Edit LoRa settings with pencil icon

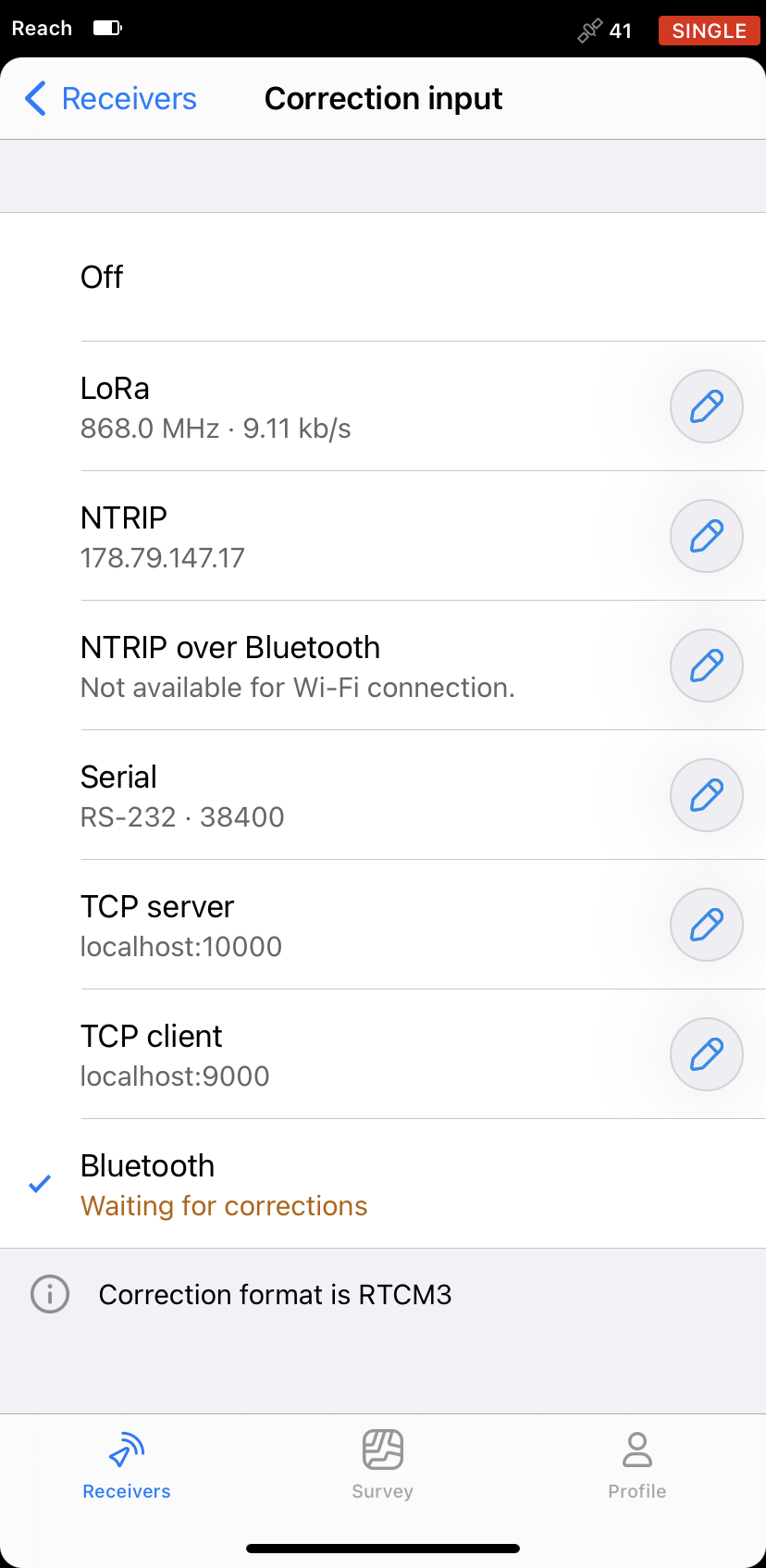[707, 406]
